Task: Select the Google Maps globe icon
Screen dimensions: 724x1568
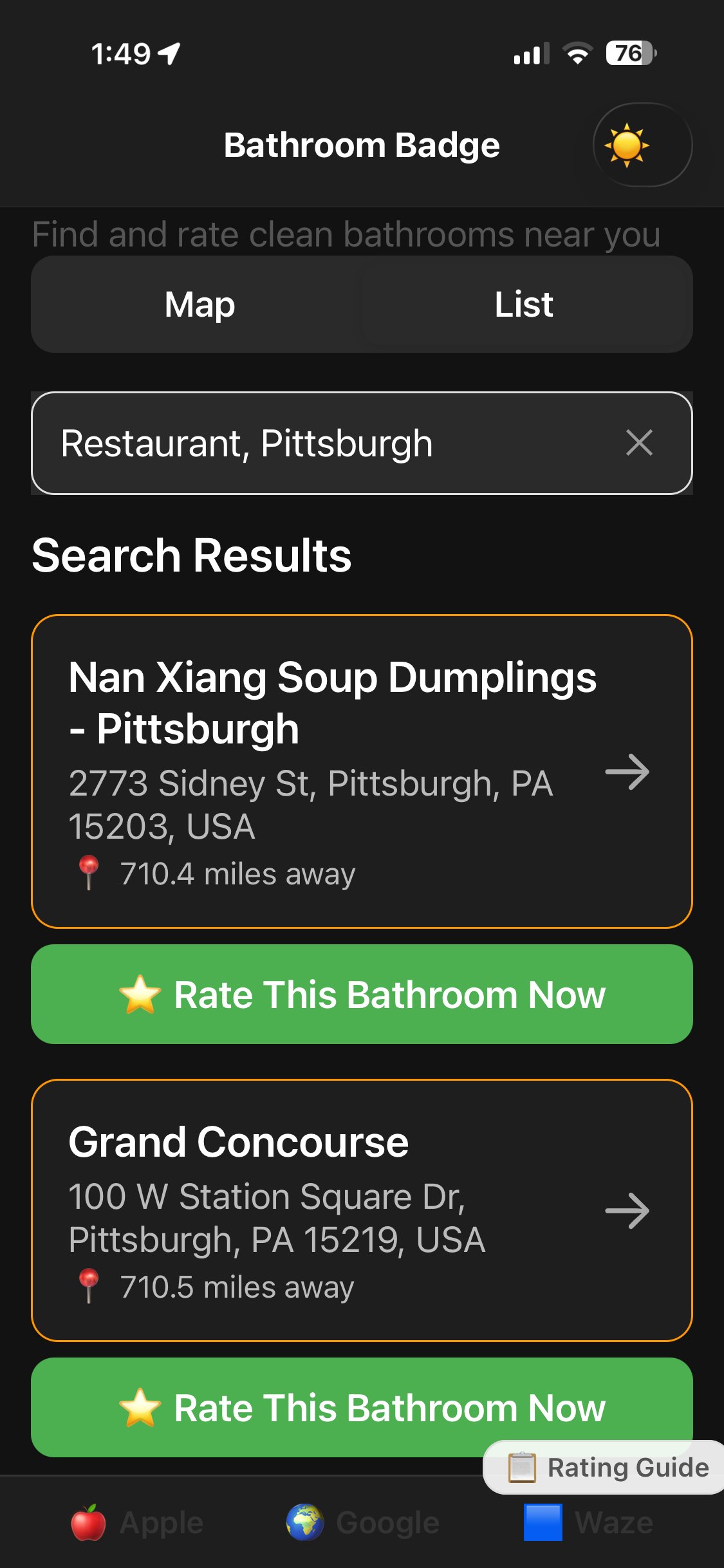Action: (304, 1522)
